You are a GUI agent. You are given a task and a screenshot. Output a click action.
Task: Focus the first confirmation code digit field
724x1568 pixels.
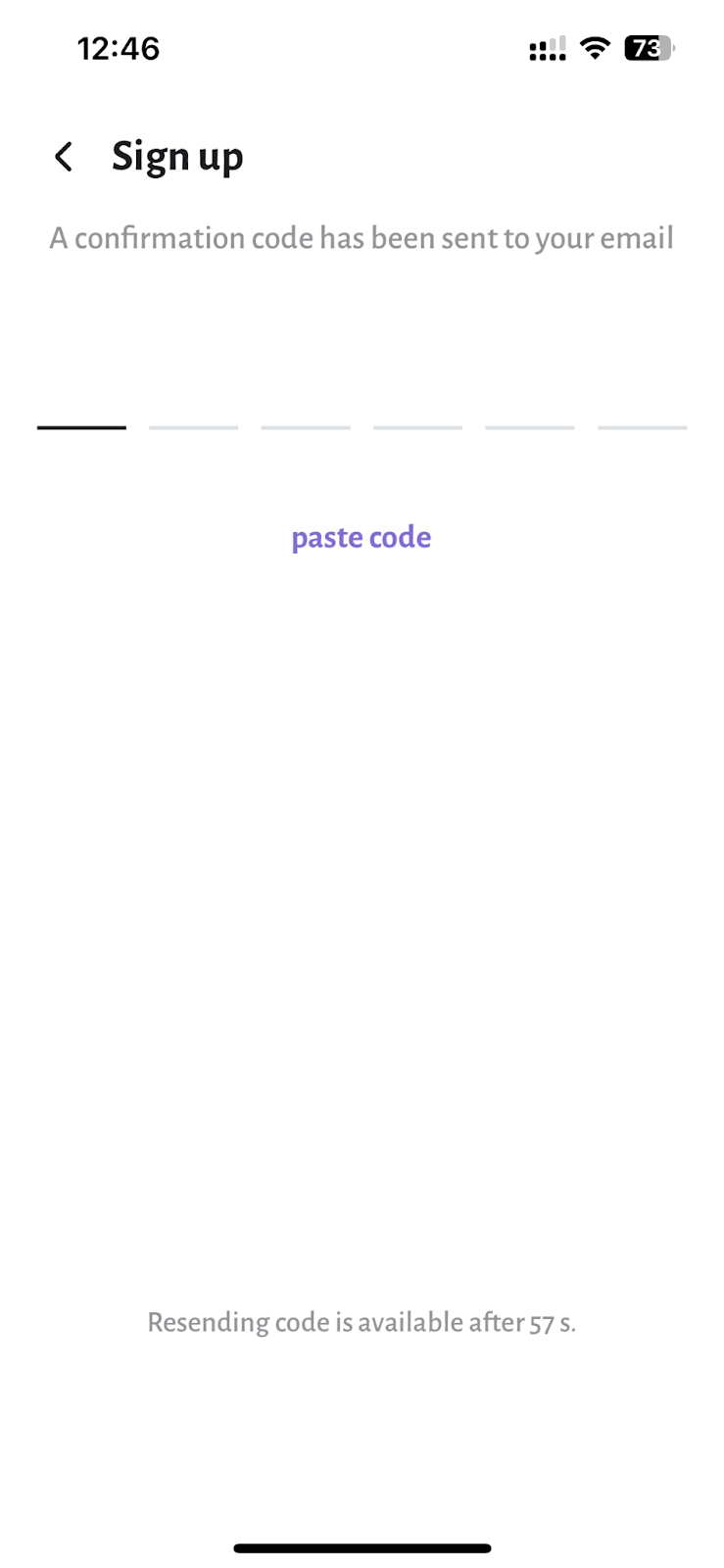coord(81,402)
